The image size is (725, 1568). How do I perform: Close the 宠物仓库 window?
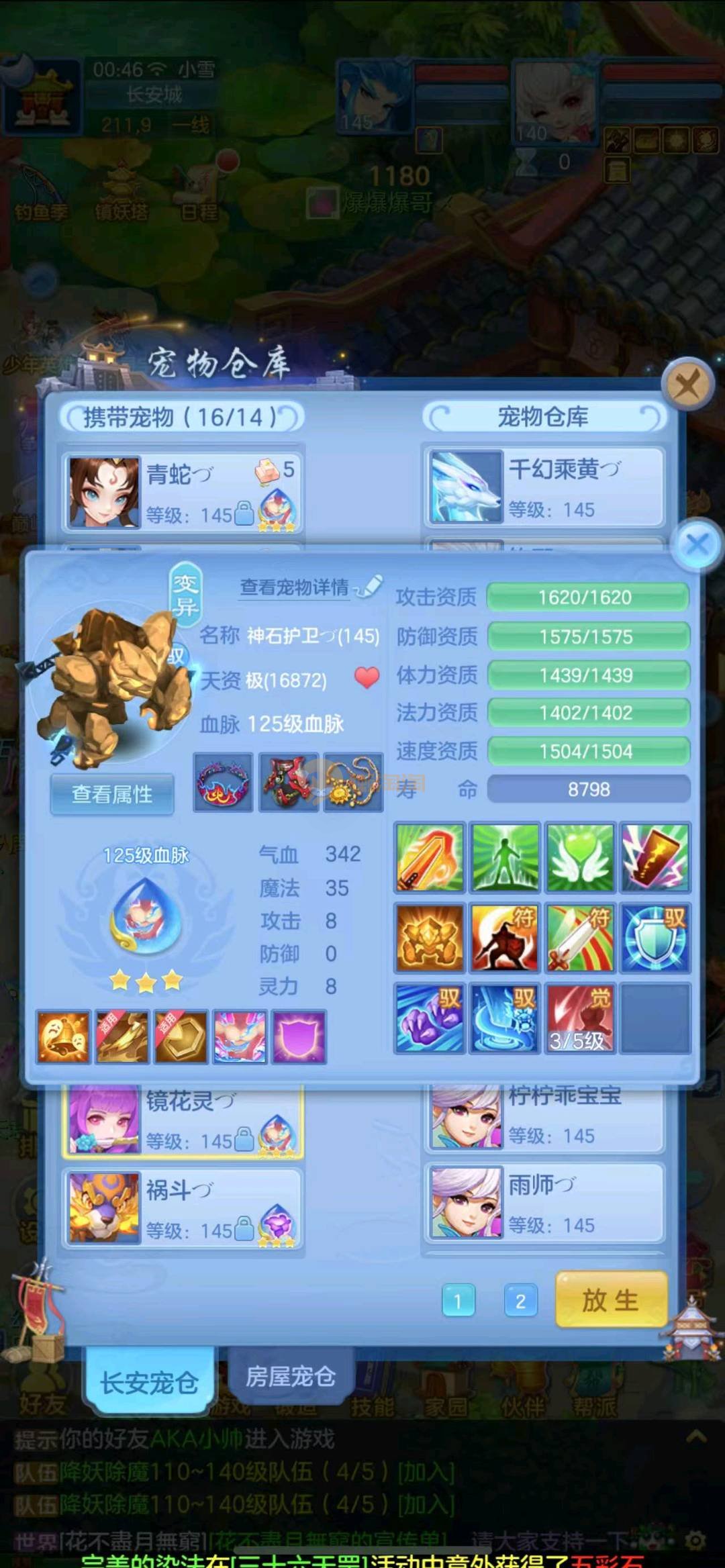[686, 385]
